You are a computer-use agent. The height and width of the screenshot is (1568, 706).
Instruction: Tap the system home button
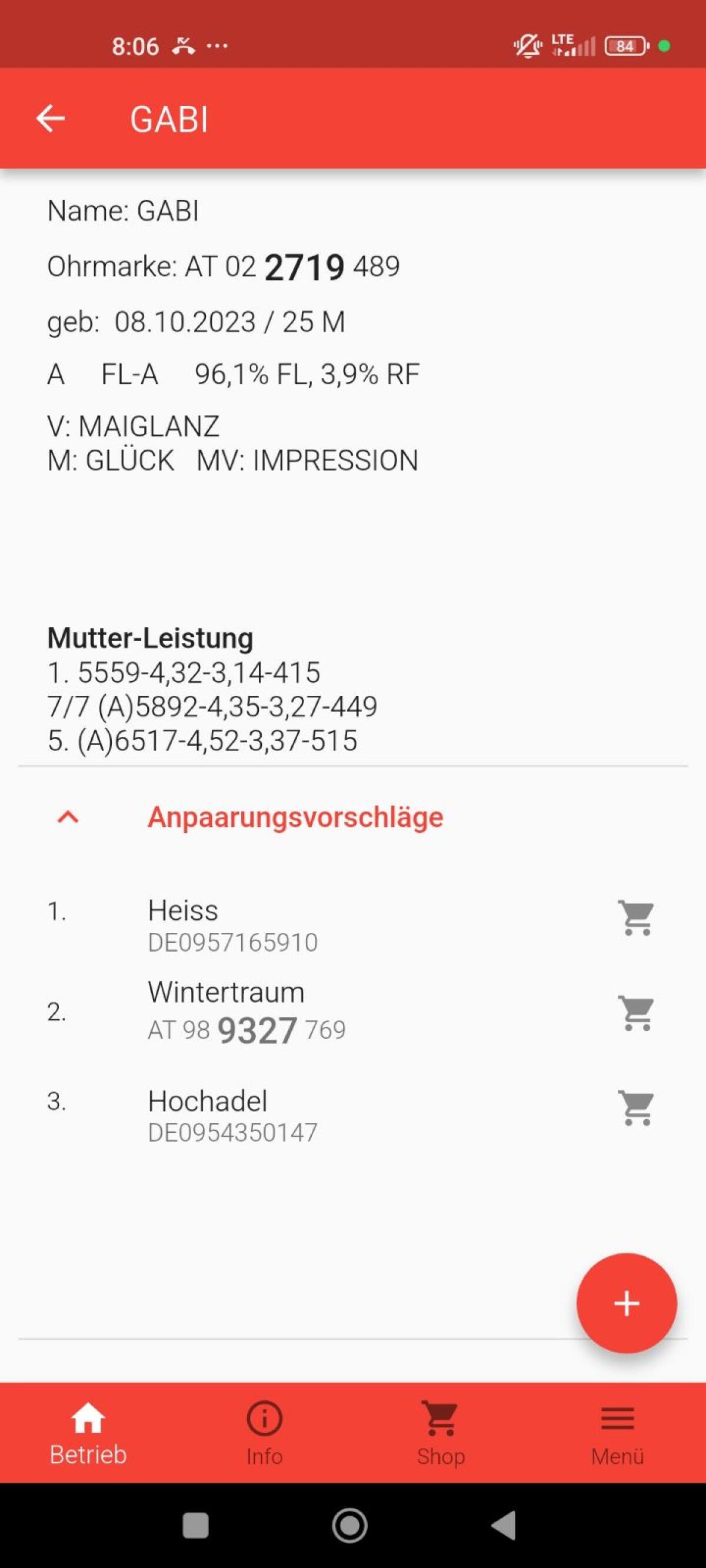pos(349,1526)
